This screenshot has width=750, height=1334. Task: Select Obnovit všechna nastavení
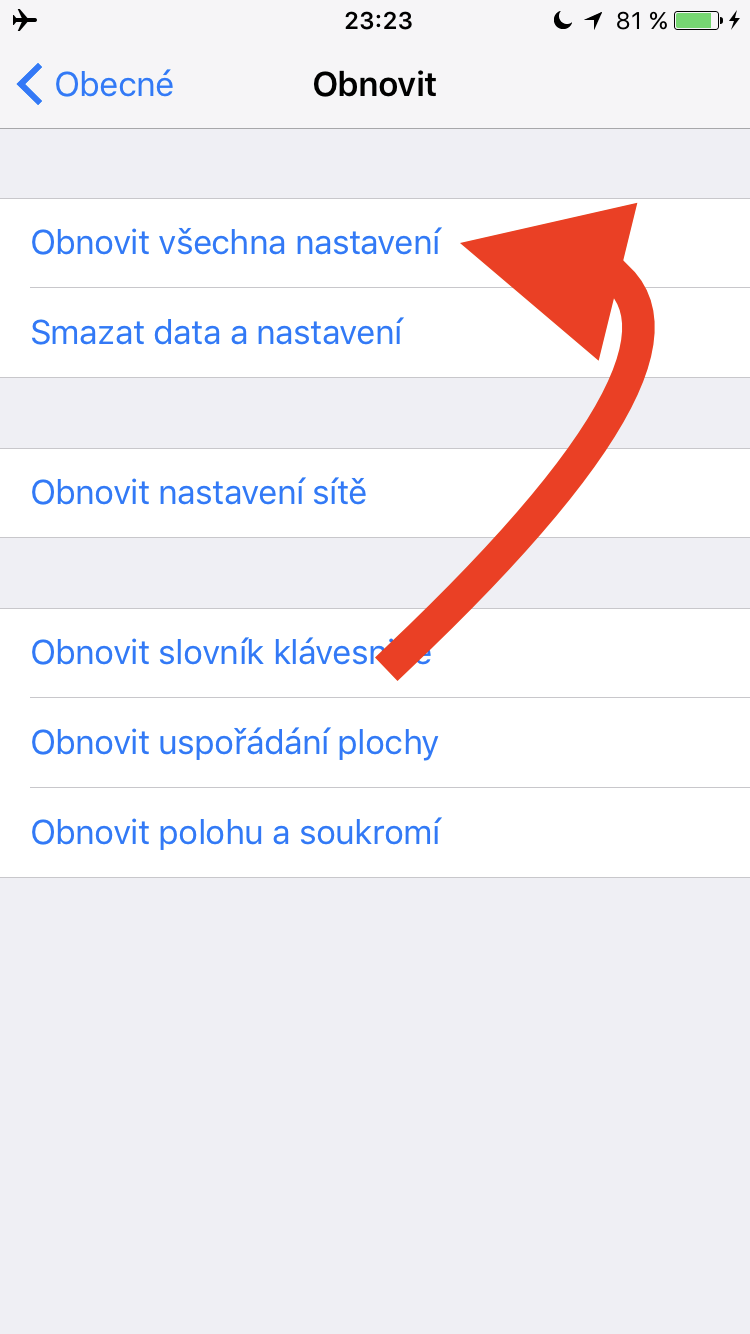236,243
